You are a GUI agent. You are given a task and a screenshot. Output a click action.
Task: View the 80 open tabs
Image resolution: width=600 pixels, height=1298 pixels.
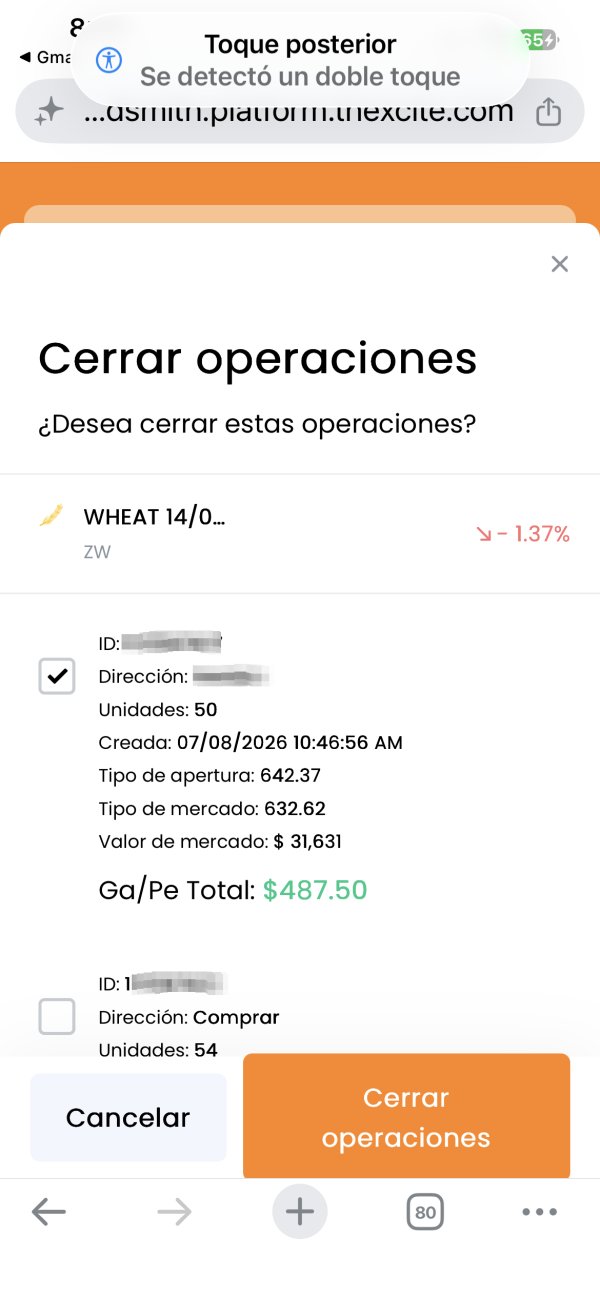[x=425, y=1213]
